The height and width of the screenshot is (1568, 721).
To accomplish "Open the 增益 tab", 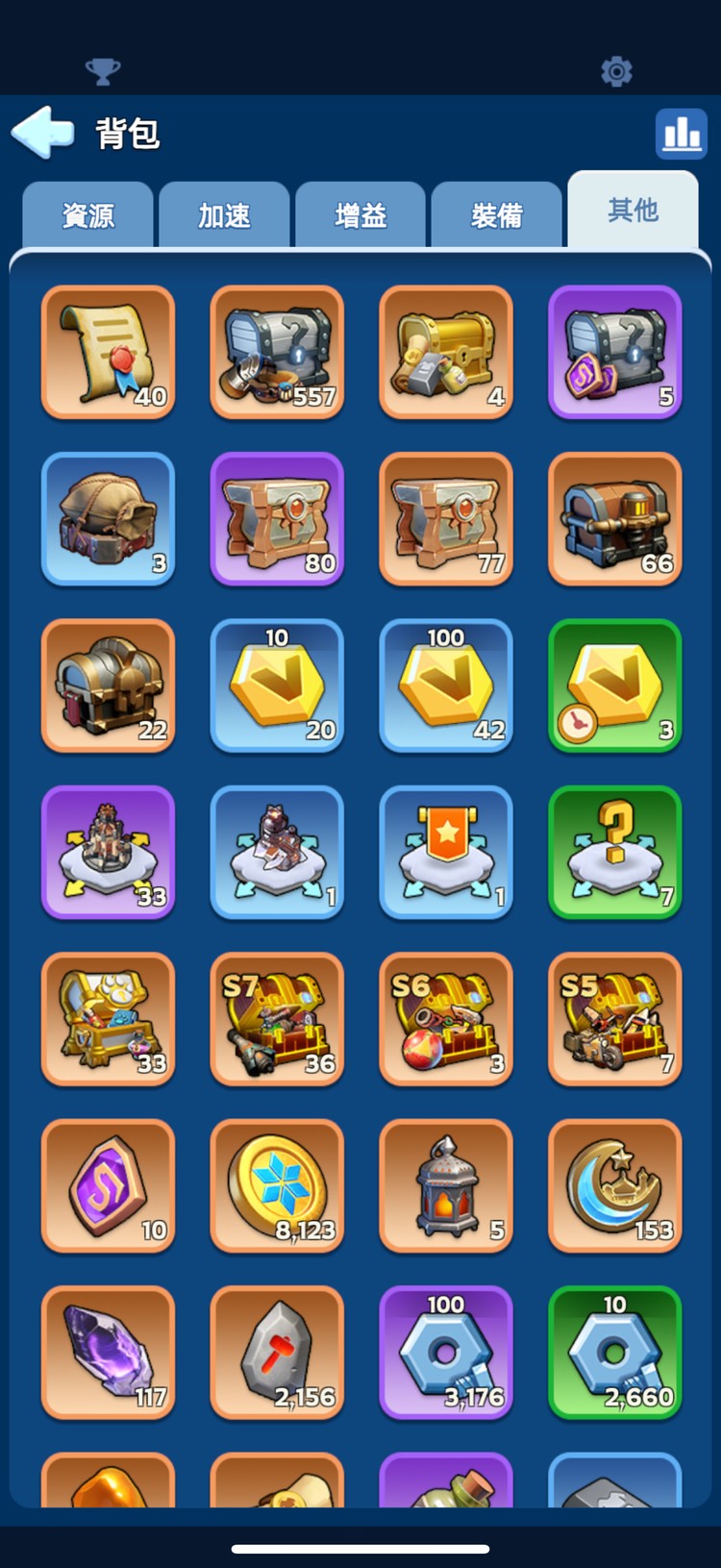I will 360,215.
